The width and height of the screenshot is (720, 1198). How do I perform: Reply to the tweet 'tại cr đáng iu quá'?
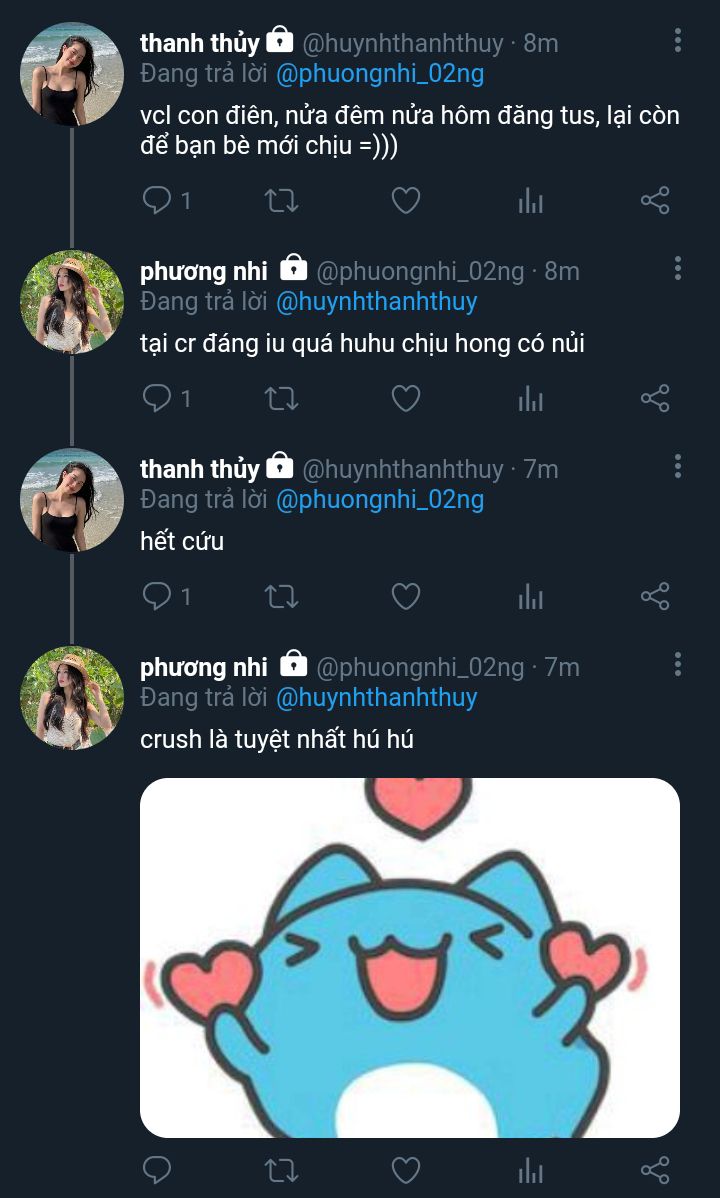(157, 399)
